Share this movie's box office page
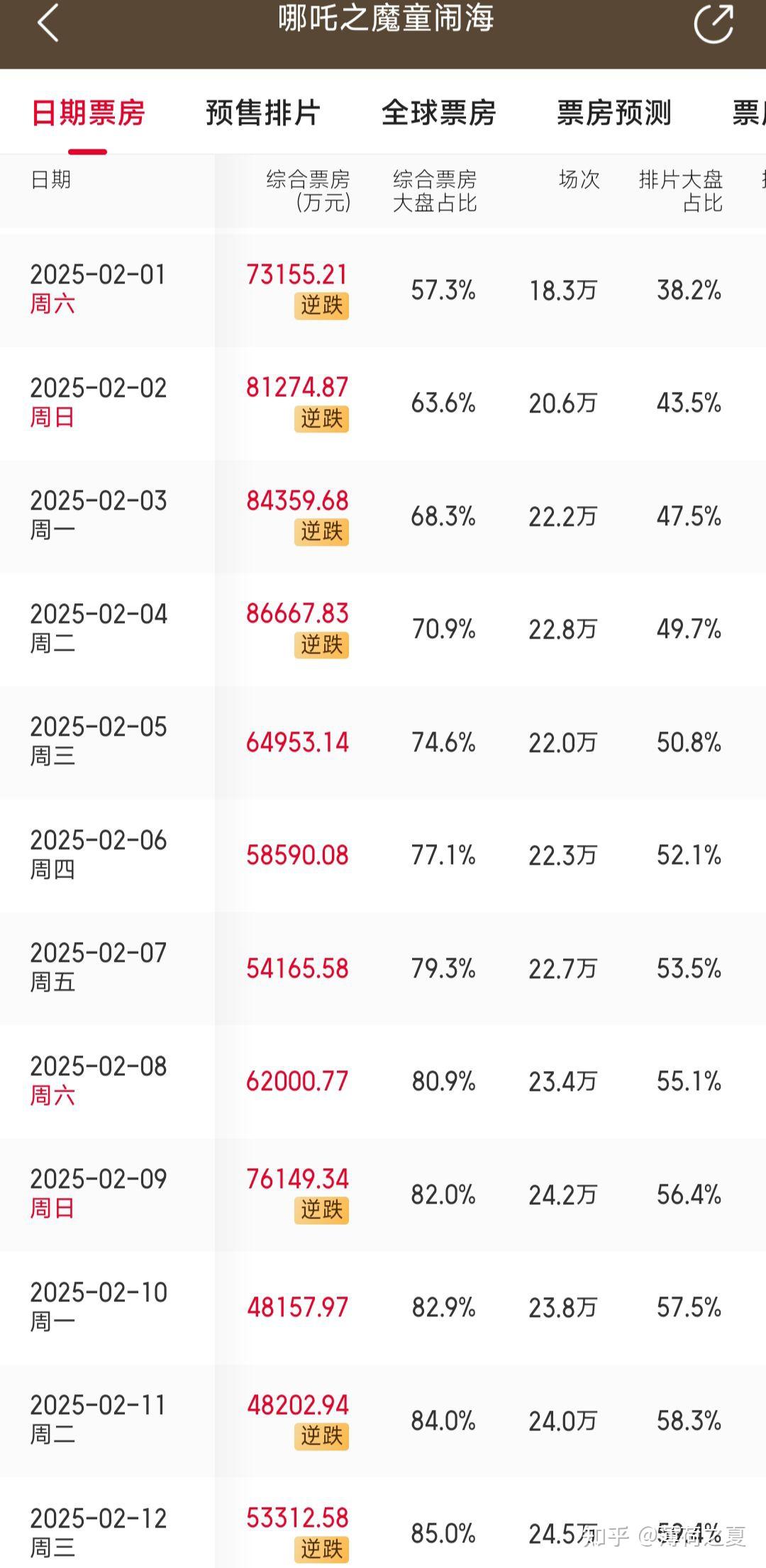 click(x=713, y=23)
